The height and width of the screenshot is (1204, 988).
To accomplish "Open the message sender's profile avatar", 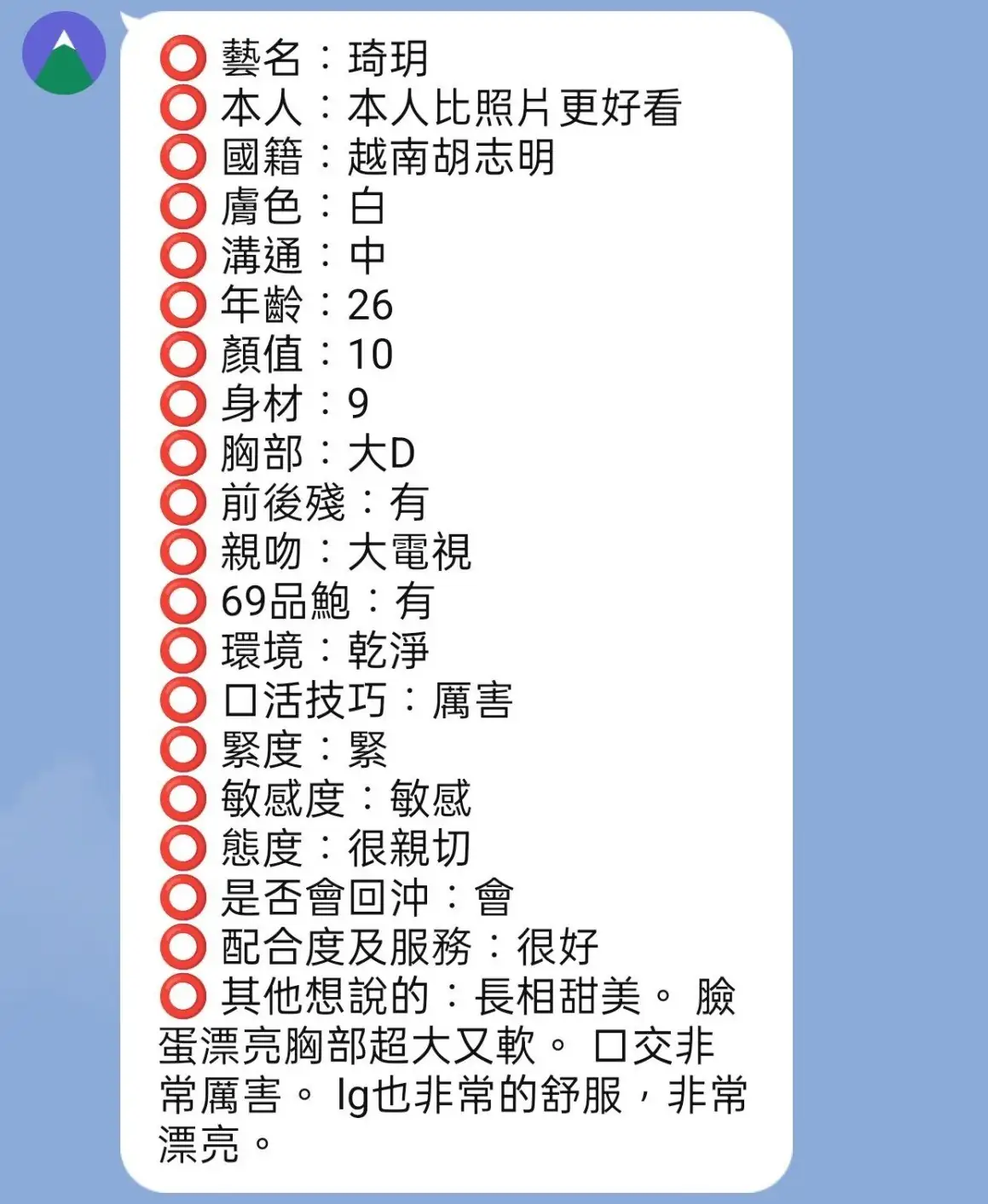I will 64,53.
